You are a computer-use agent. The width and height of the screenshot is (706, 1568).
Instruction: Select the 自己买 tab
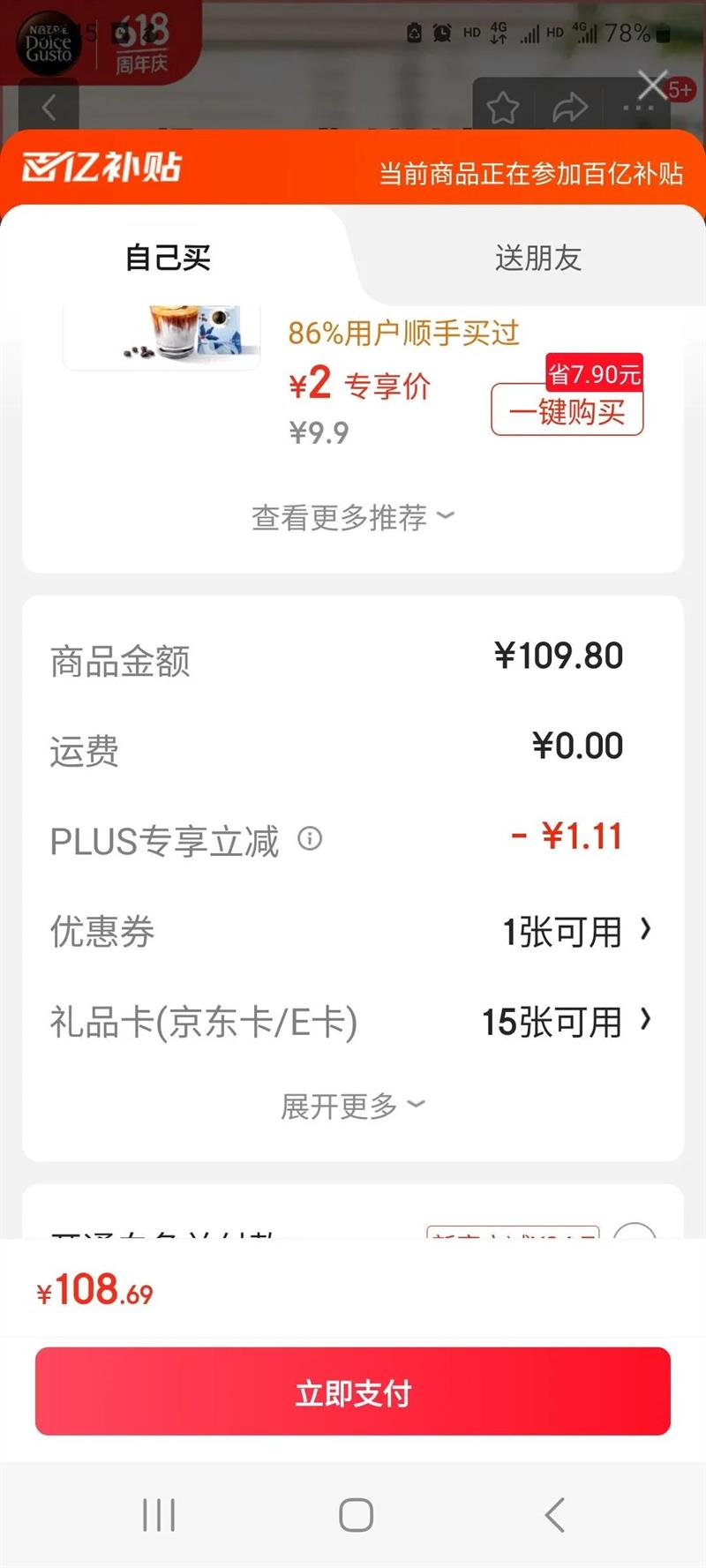pyautogui.click(x=168, y=259)
